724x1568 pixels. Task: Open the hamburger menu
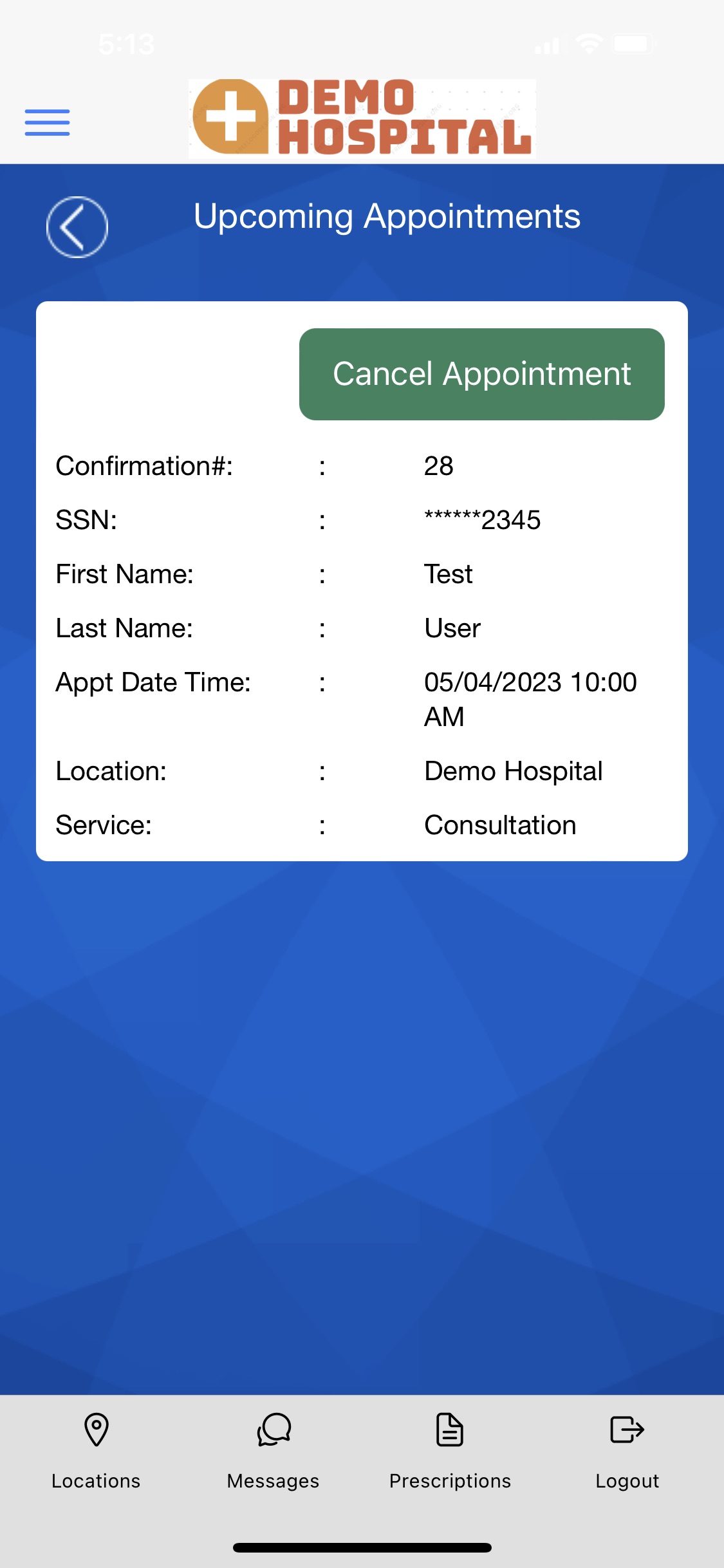[x=47, y=122]
